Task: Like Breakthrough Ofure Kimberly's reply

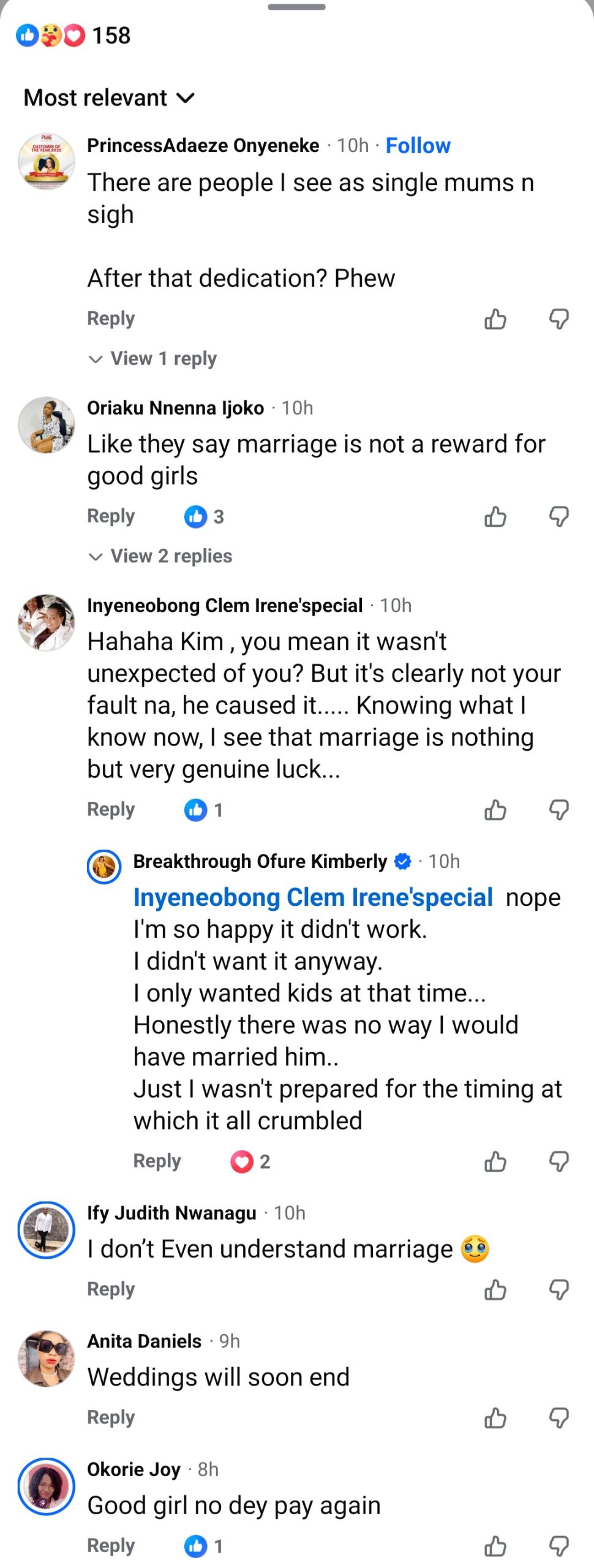Action: click(x=495, y=1161)
